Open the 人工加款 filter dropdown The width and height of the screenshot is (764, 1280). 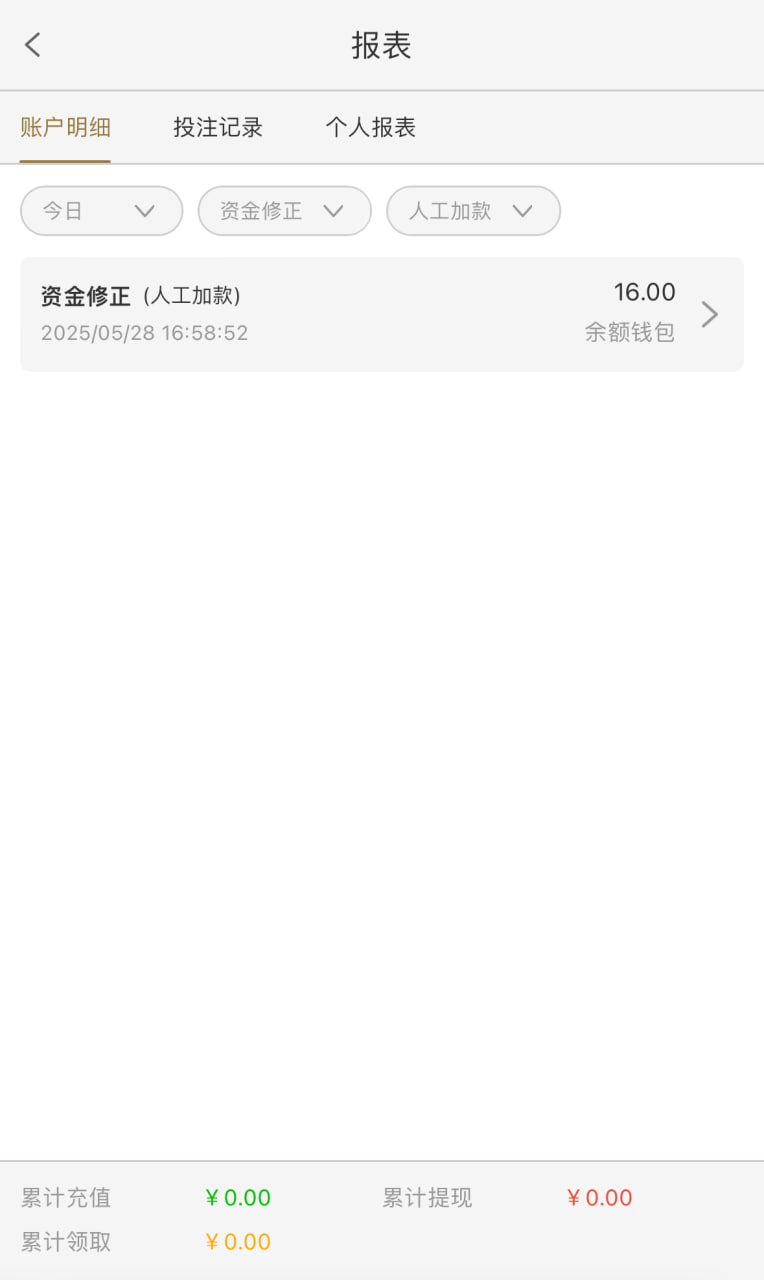click(x=473, y=211)
